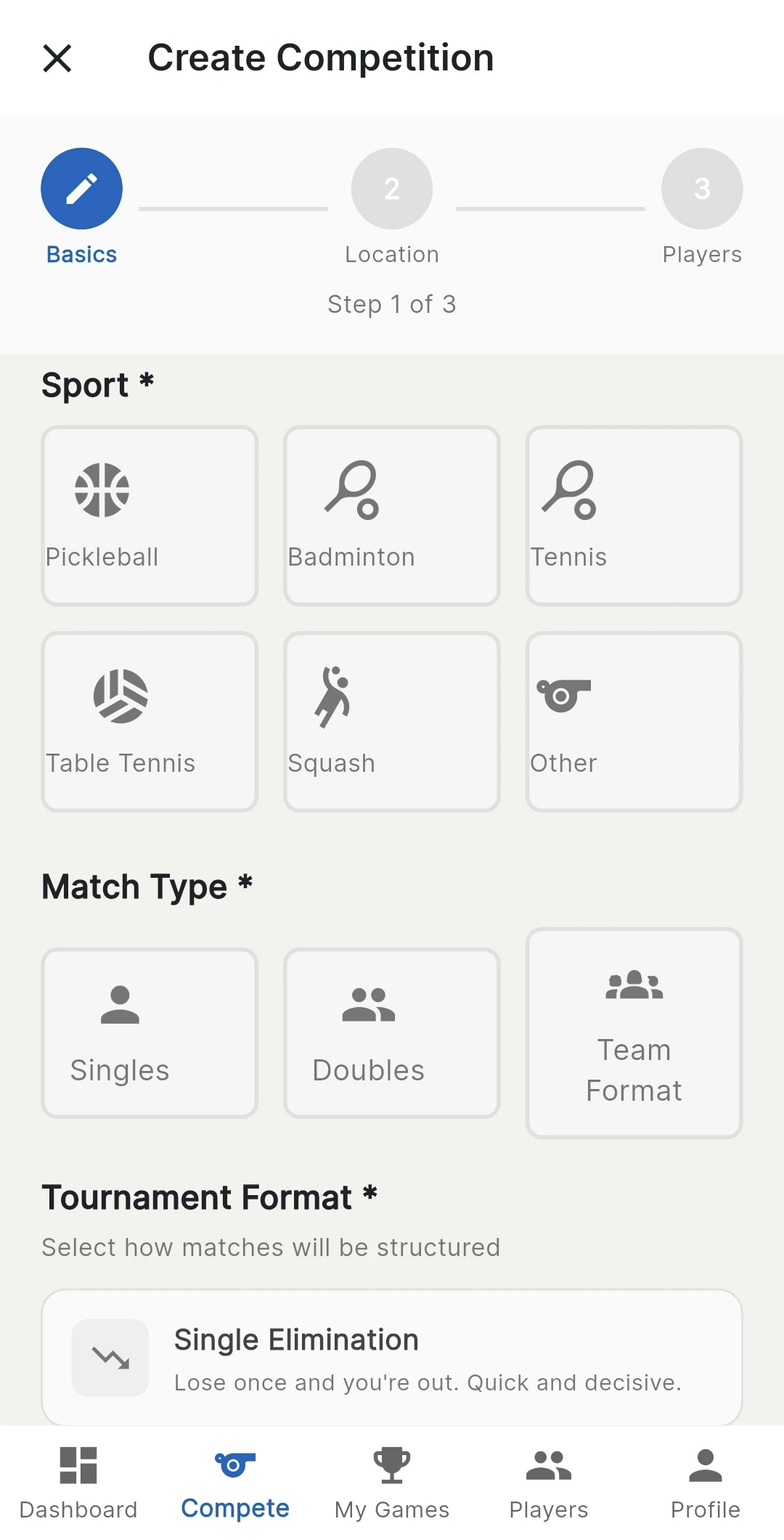Jump to step 3 Players circle
Image resolution: width=784 pixels, height=1540 pixels.
(701, 188)
